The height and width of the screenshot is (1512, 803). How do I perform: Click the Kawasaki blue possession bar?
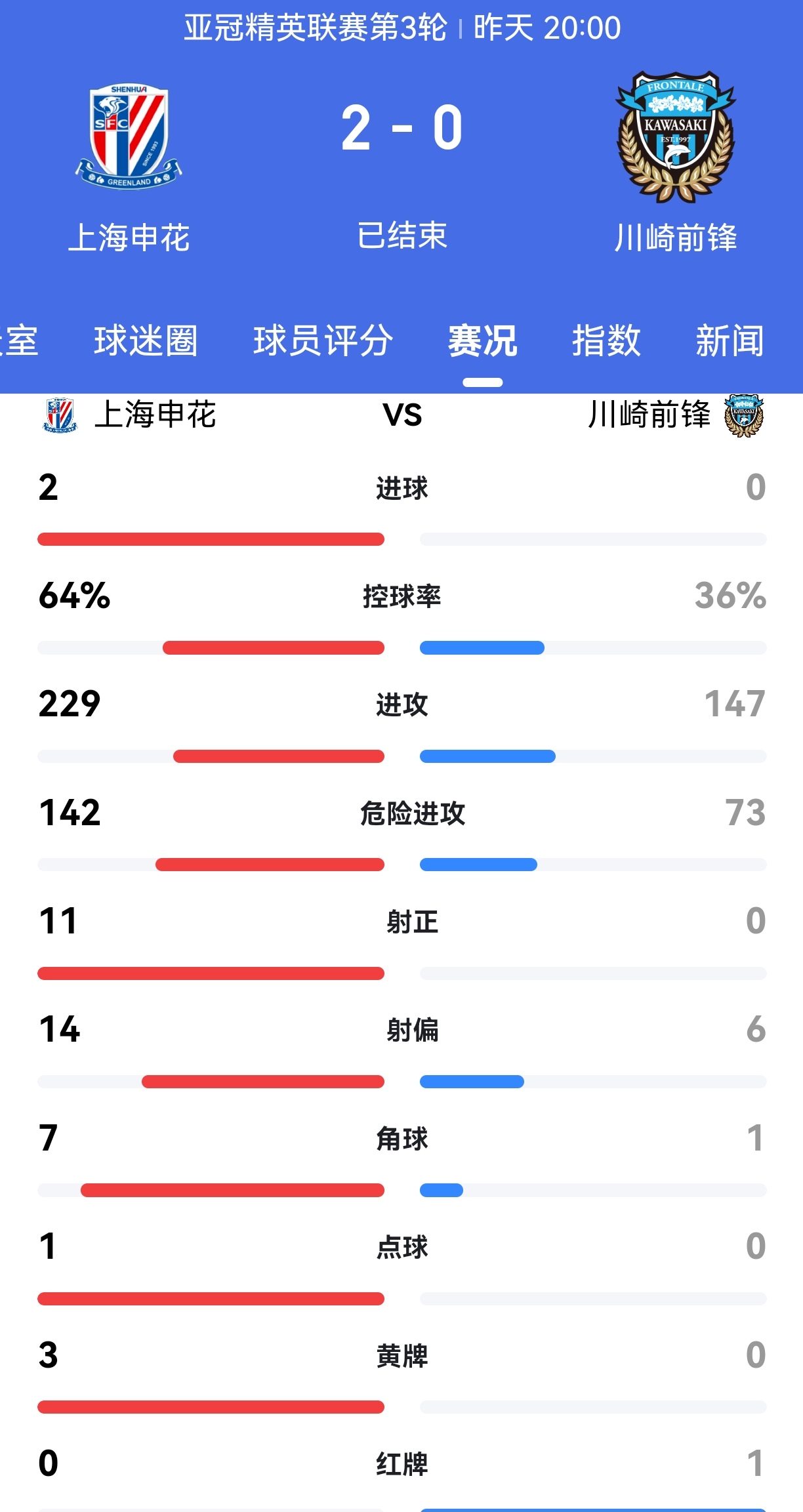(x=482, y=648)
